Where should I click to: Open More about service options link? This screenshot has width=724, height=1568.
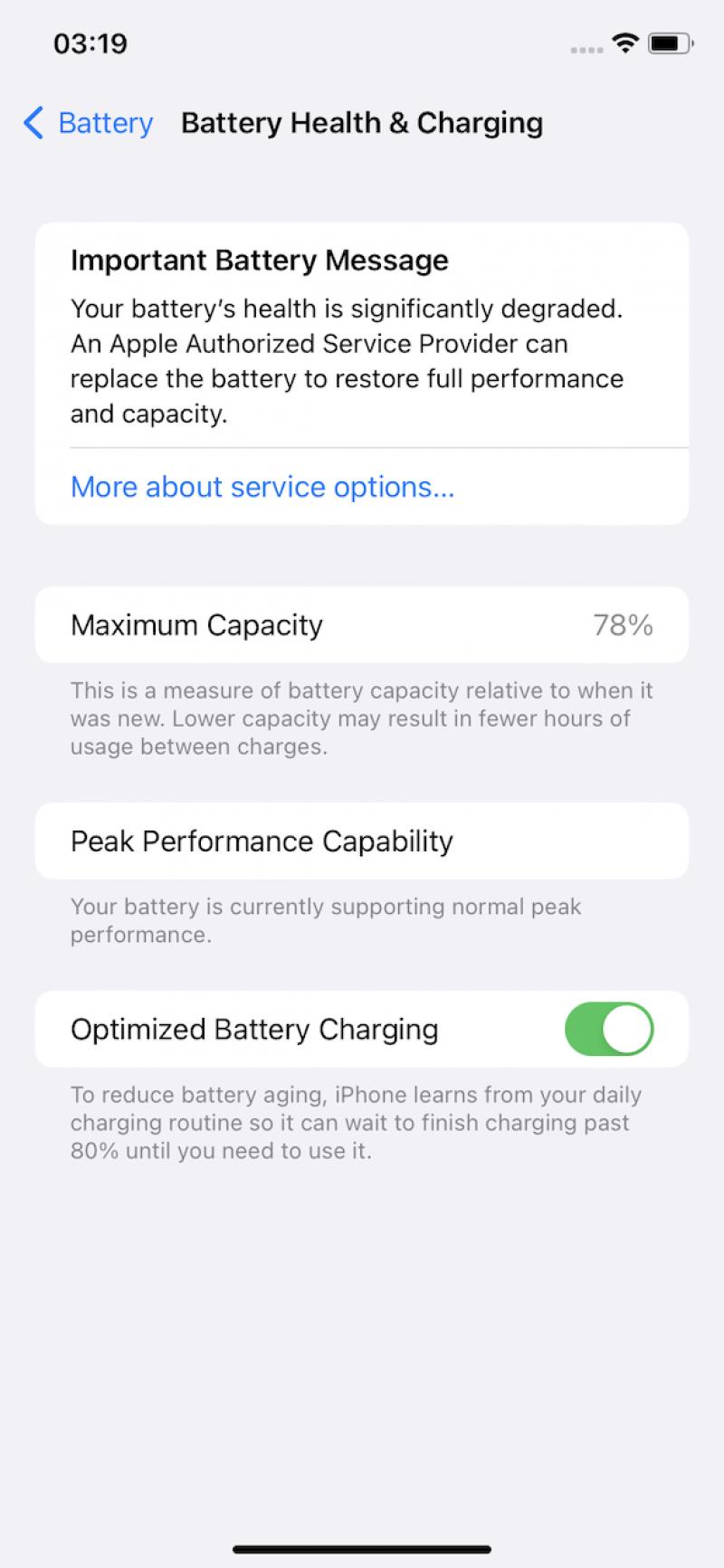(262, 487)
